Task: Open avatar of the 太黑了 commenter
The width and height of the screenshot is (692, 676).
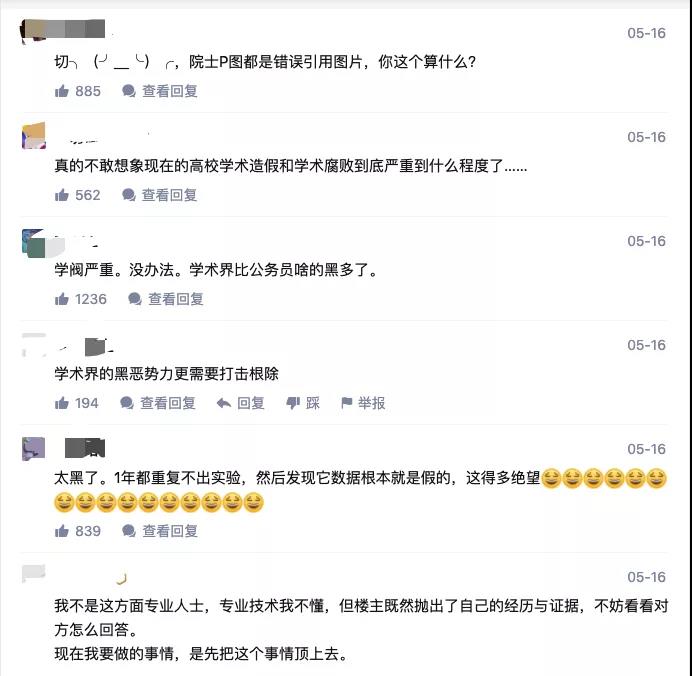Action: coord(33,450)
